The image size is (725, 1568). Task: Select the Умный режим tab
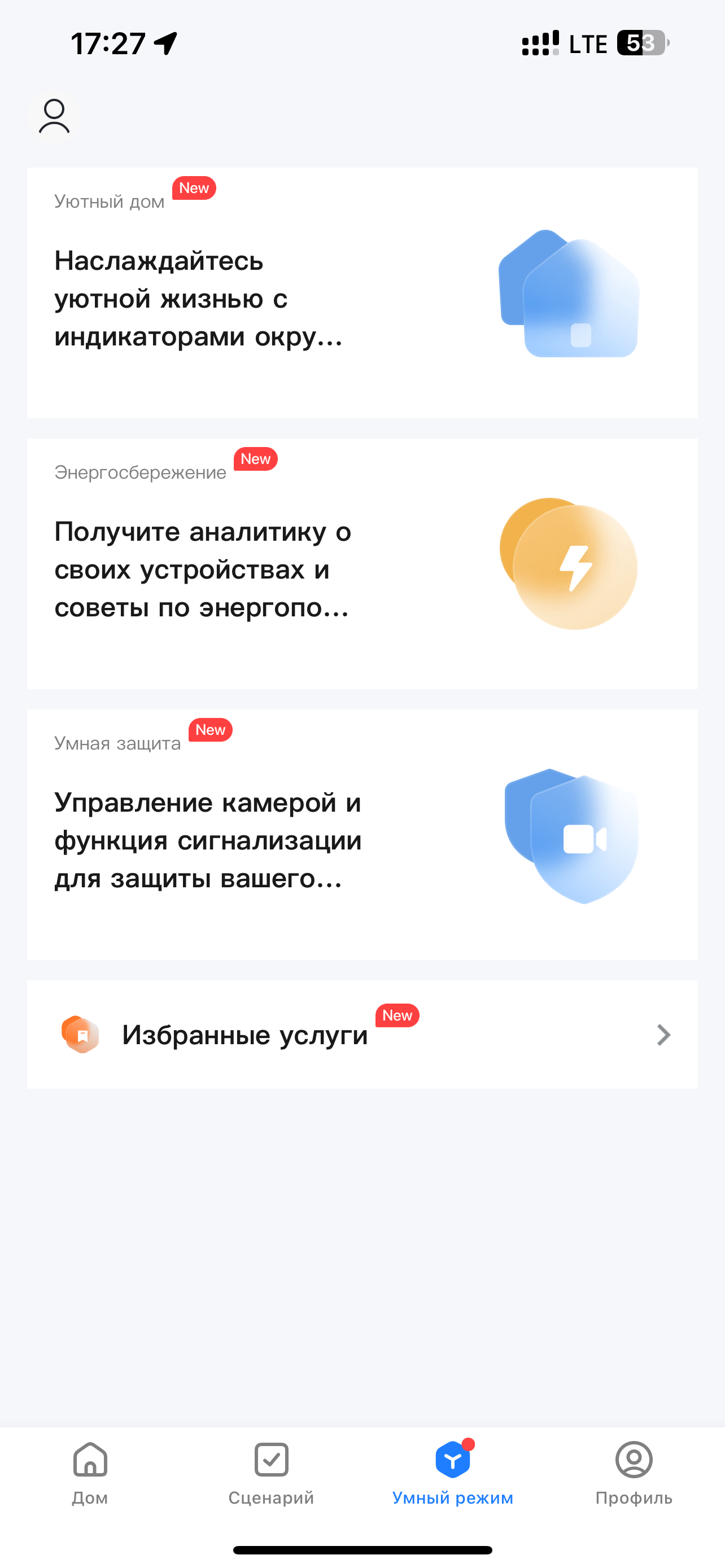click(452, 1472)
